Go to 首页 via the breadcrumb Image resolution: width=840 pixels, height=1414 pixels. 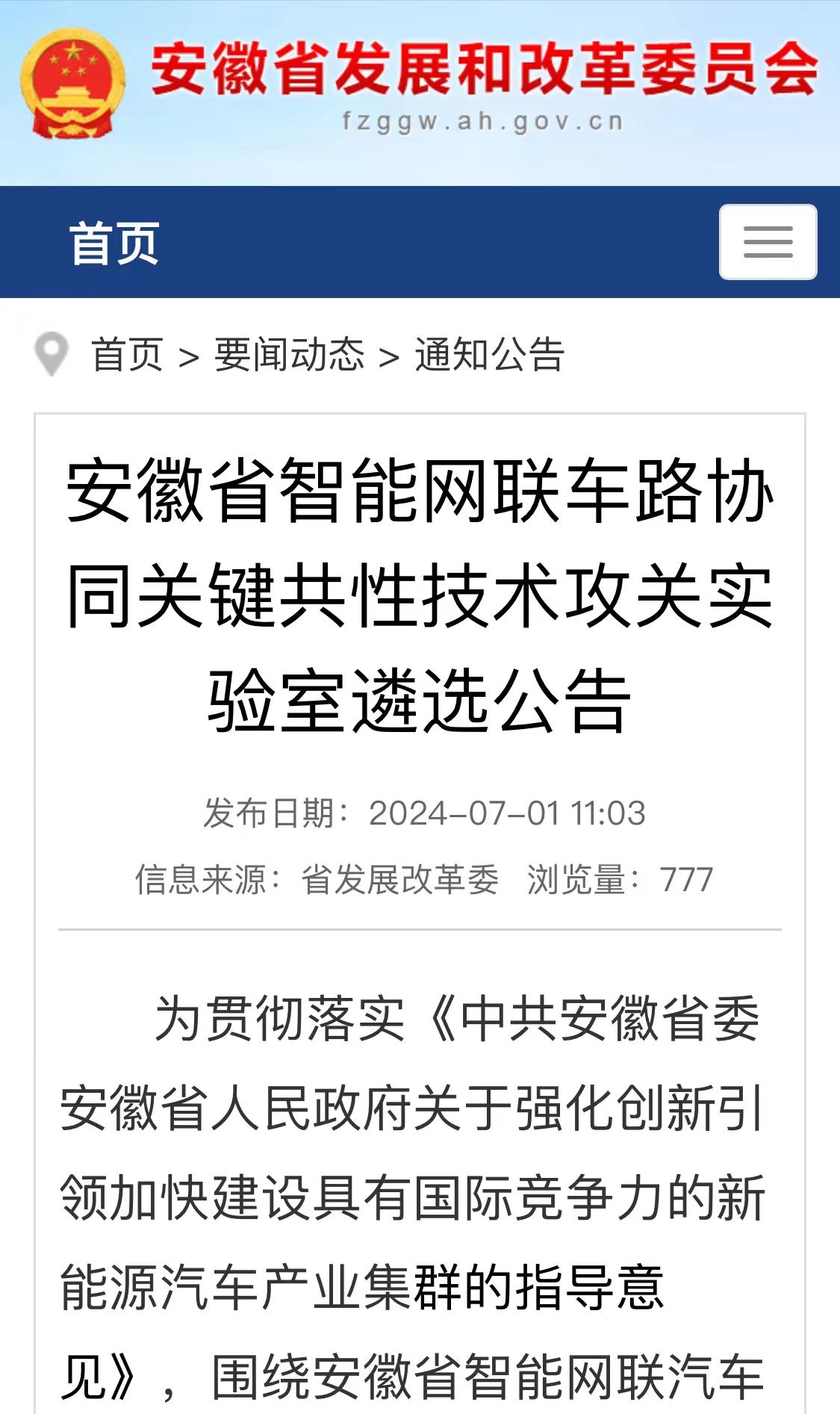pos(127,355)
